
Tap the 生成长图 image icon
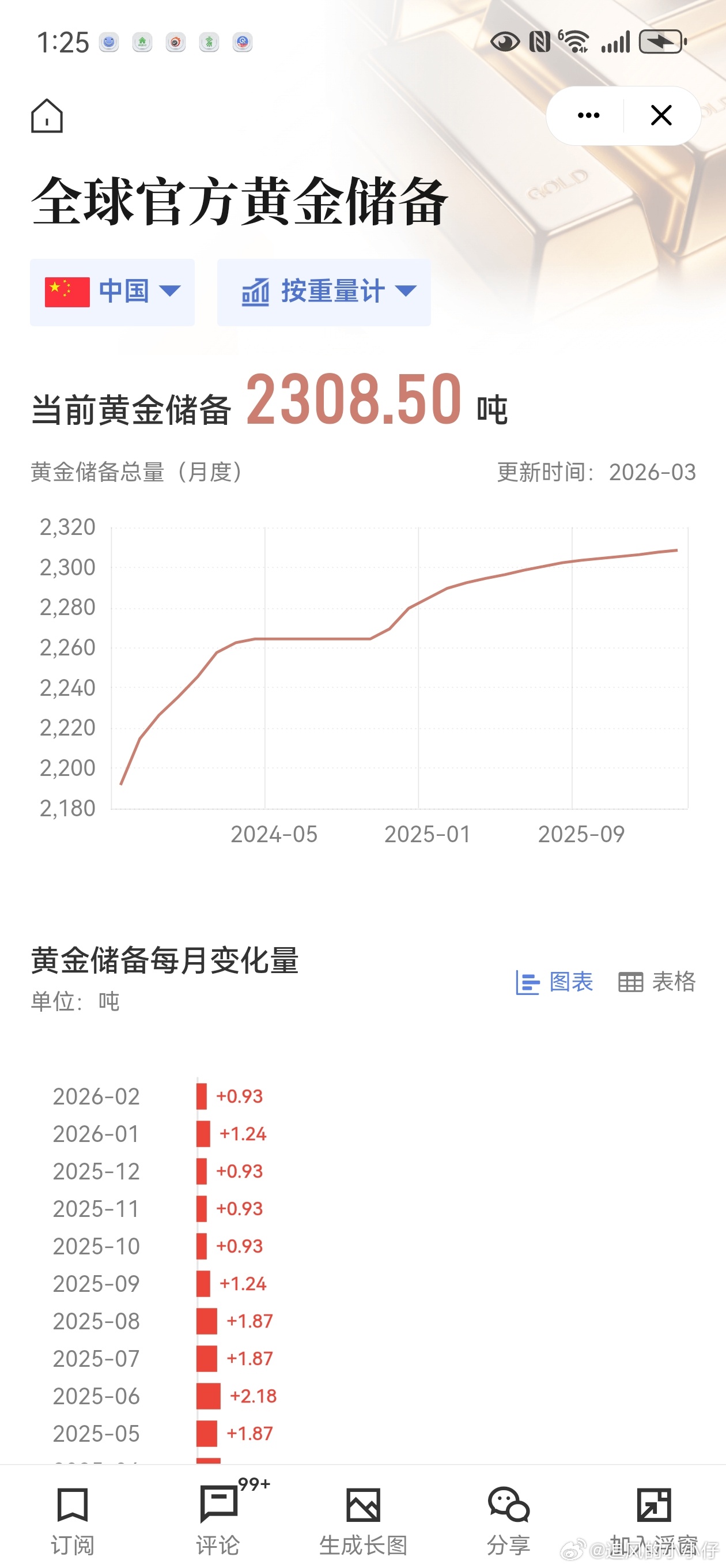tap(362, 1504)
